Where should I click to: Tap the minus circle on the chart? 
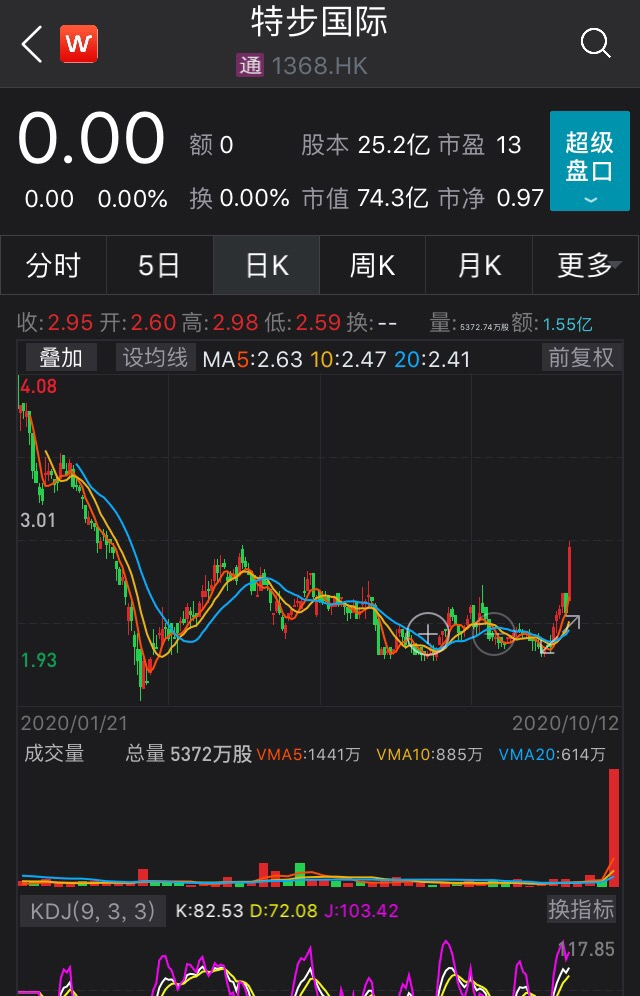[x=493, y=634]
